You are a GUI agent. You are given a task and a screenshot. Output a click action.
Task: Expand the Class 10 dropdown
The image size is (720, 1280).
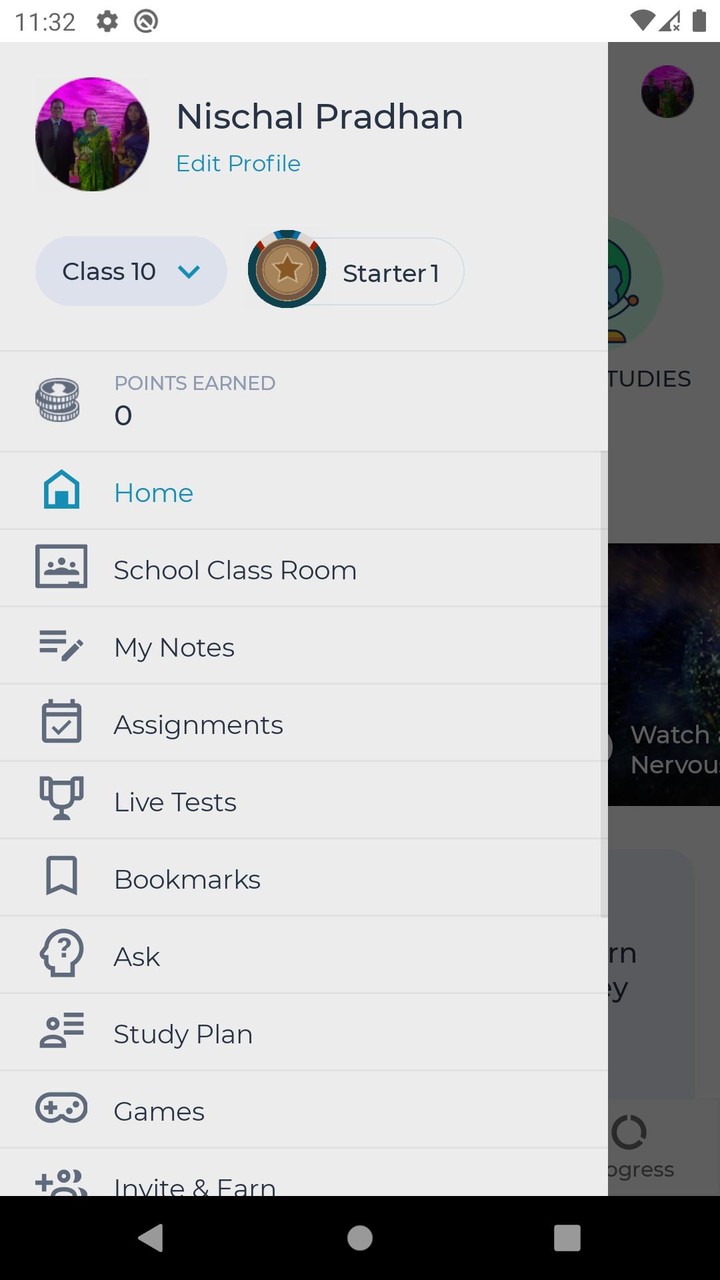(x=131, y=271)
